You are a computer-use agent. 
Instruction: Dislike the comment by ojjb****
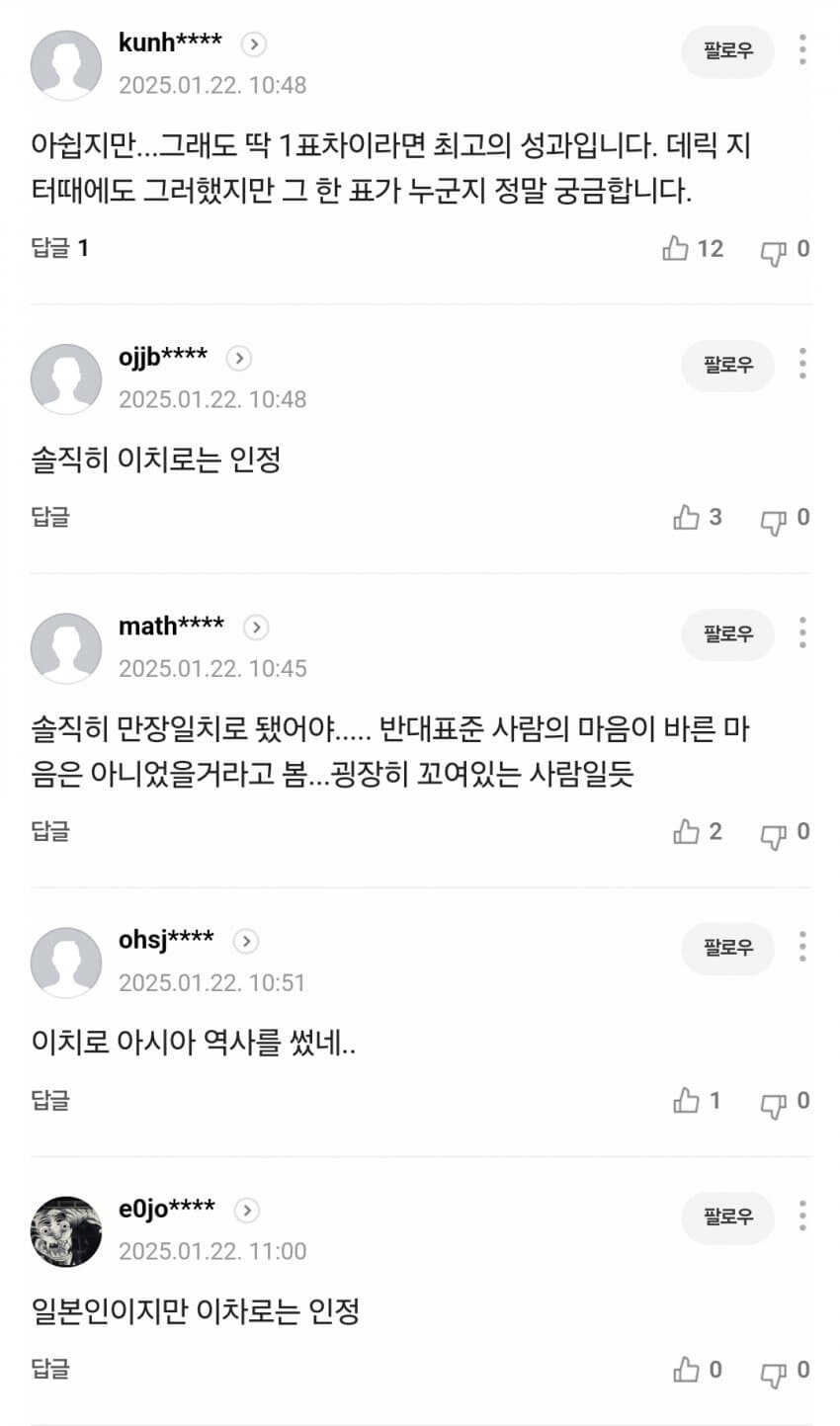(x=772, y=519)
